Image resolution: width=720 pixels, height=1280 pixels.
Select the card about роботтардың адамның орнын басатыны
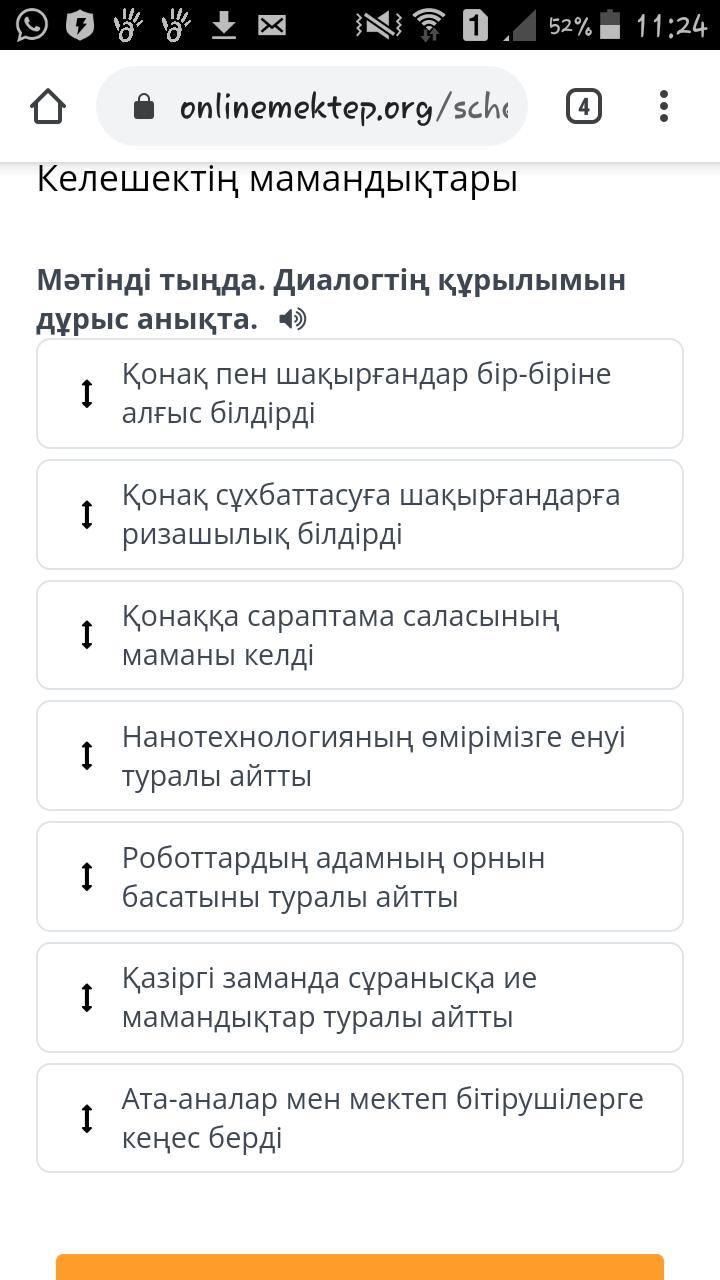pos(360,877)
